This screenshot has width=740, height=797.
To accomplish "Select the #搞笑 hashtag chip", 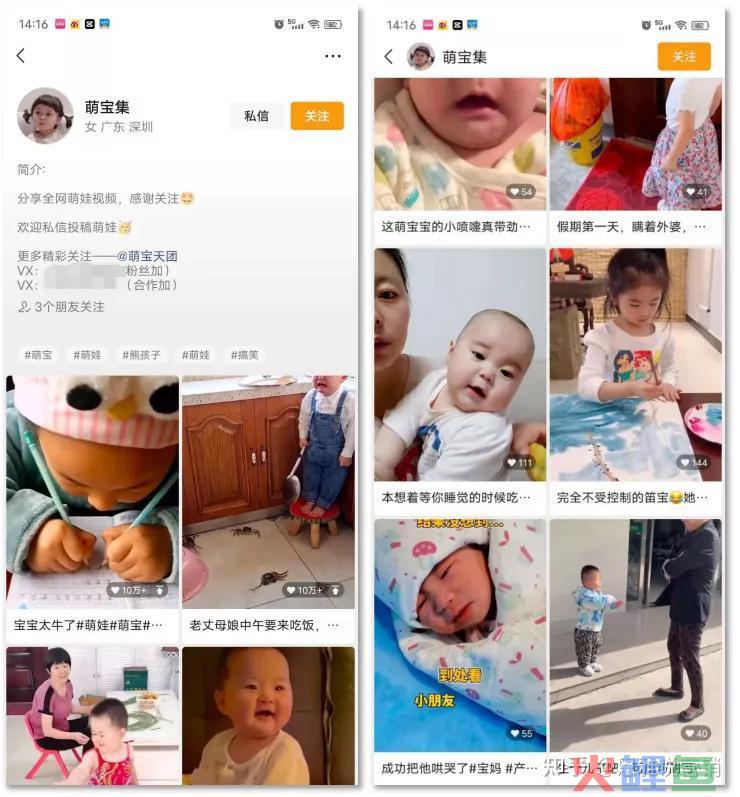I will (x=243, y=354).
